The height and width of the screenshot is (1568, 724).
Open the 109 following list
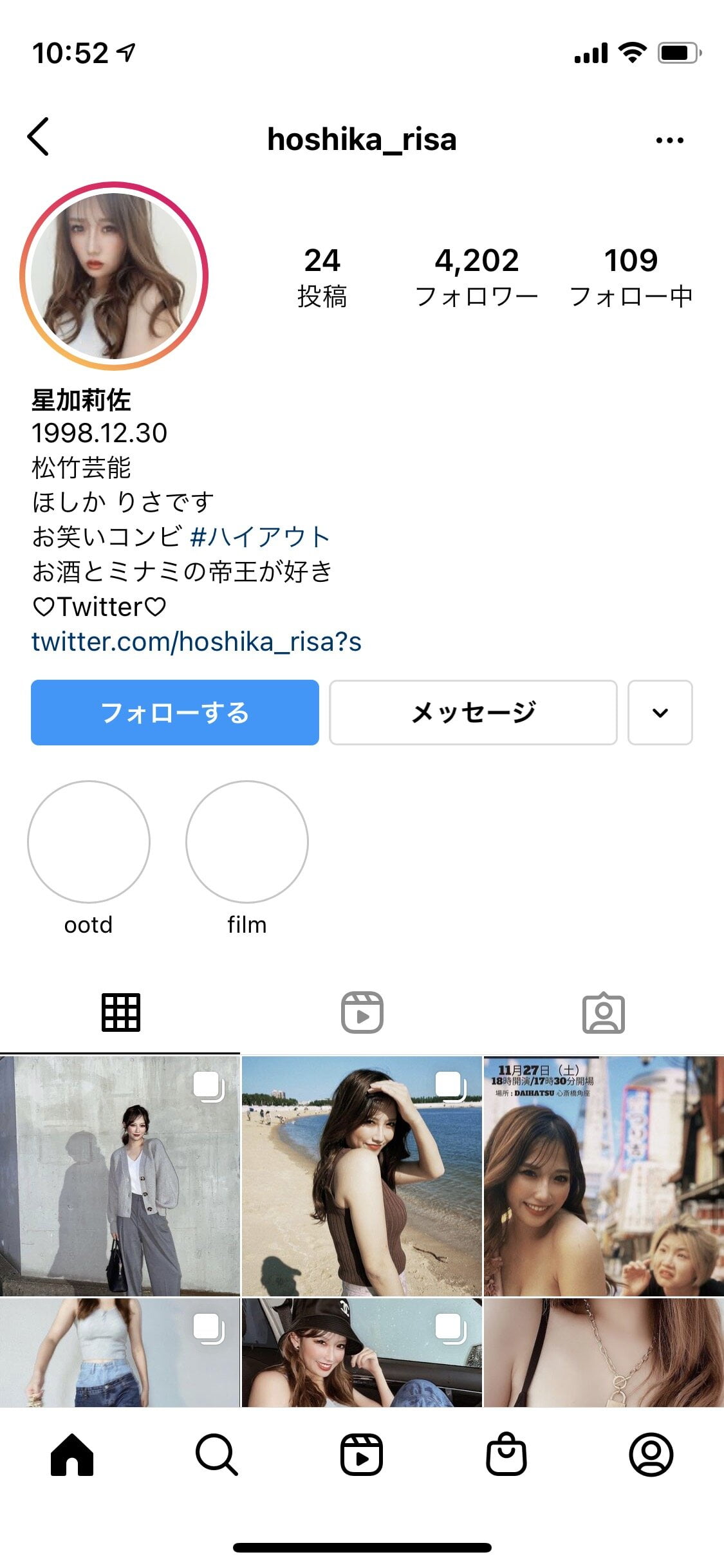click(631, 277)
